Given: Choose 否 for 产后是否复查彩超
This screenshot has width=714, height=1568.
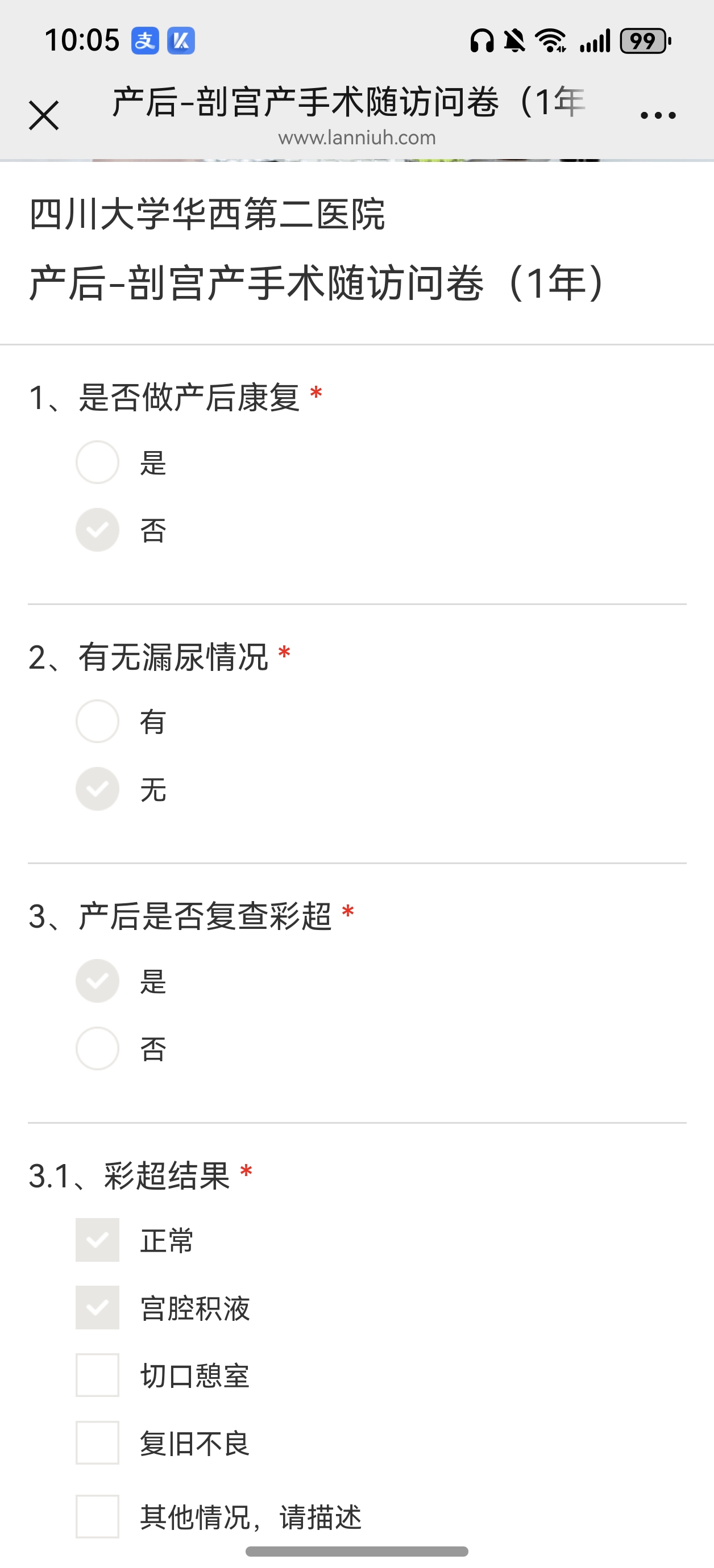Looking at the screenshot, I should click(97, 1049).
